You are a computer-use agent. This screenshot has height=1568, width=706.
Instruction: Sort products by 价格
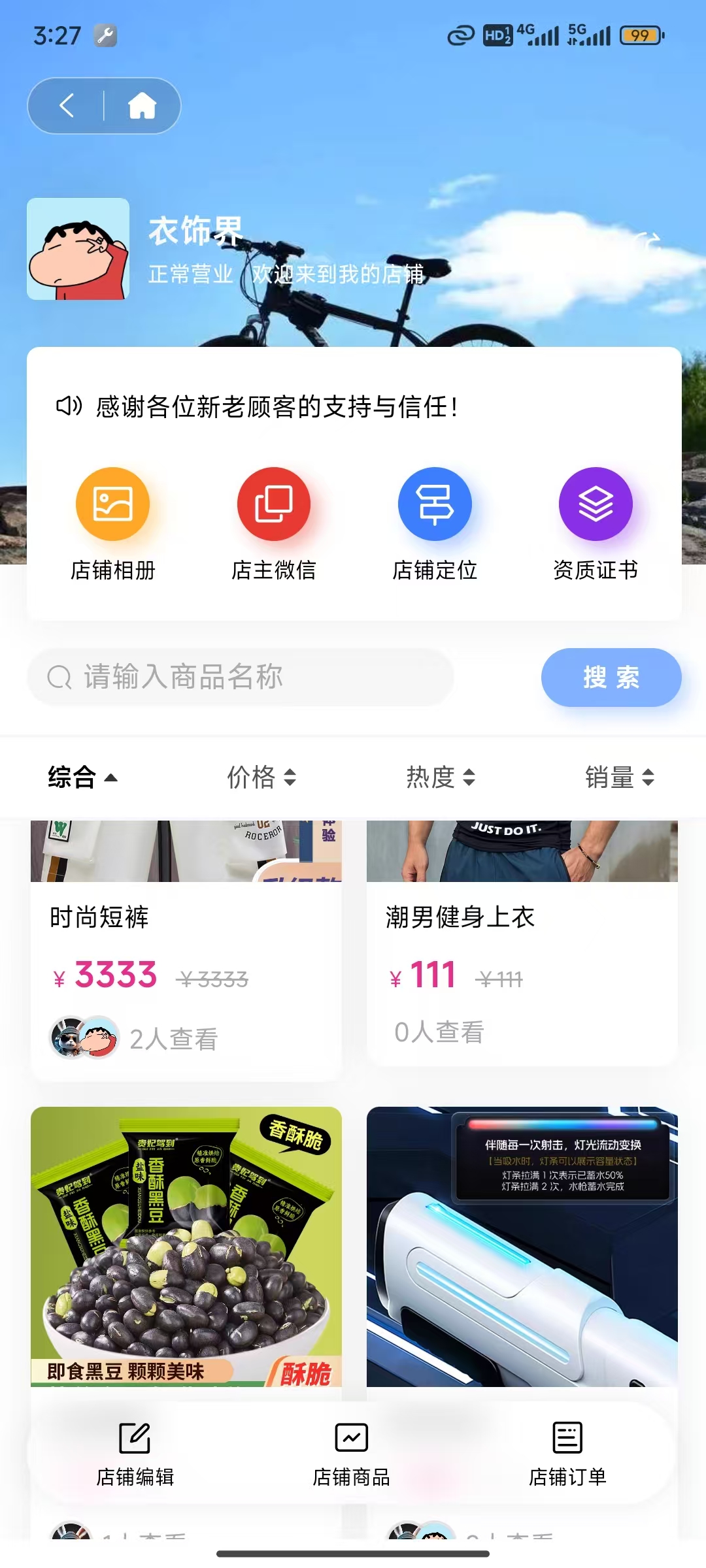(x=261, y=777)
